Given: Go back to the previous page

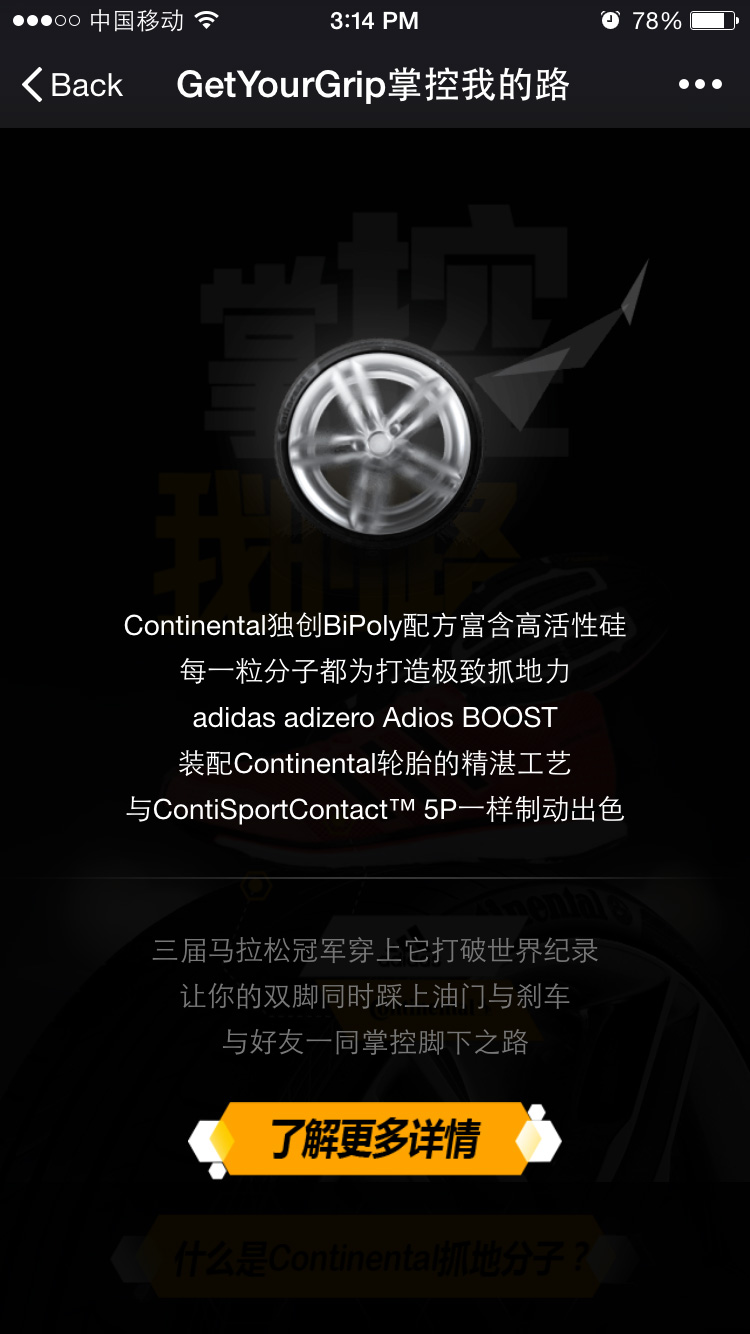Looking at the screenshot, I should click(72, 85).
